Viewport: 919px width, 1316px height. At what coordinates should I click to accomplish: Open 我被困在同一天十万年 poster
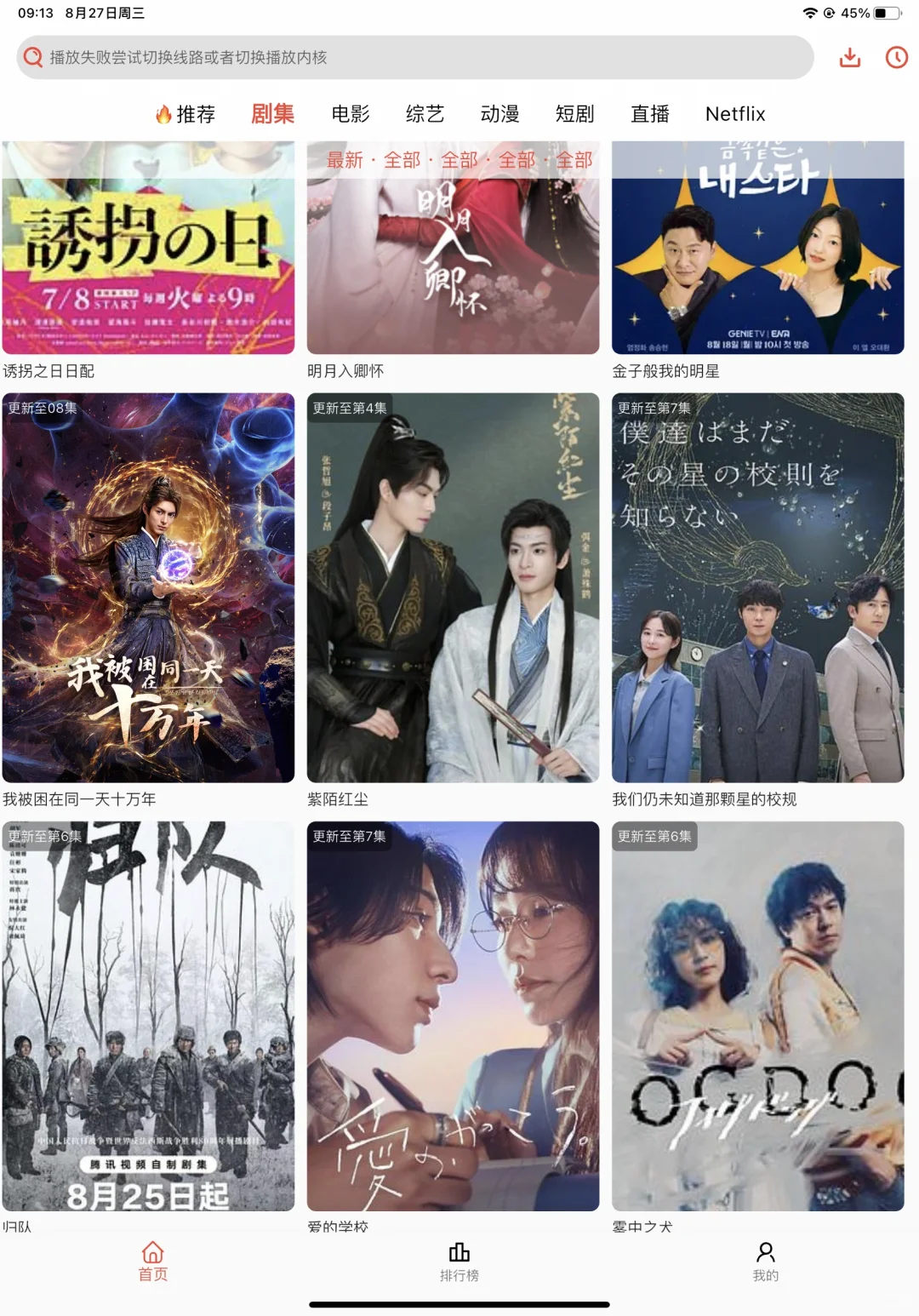coord(148,587)
